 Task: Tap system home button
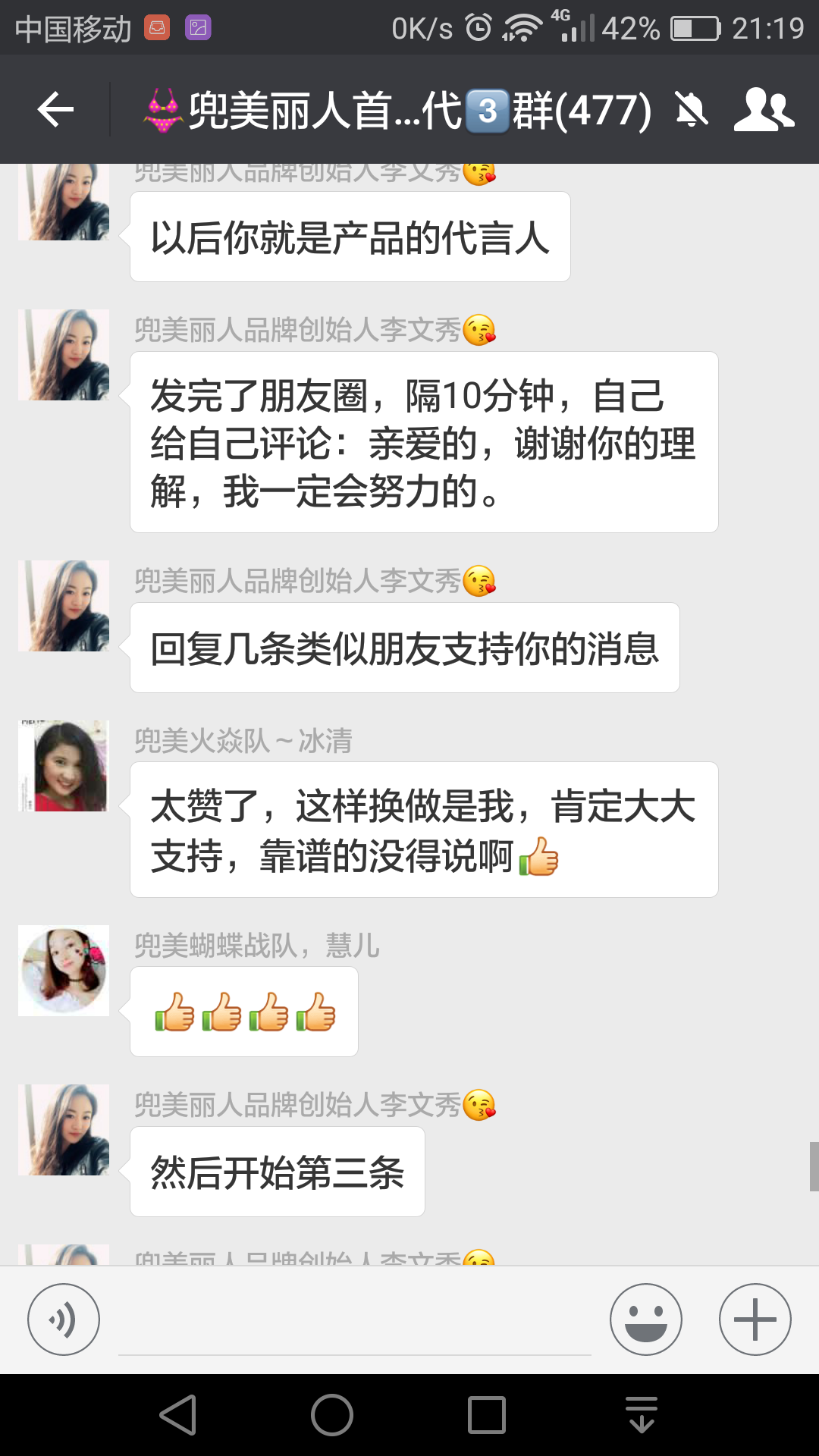click(x=332, y=1415)
